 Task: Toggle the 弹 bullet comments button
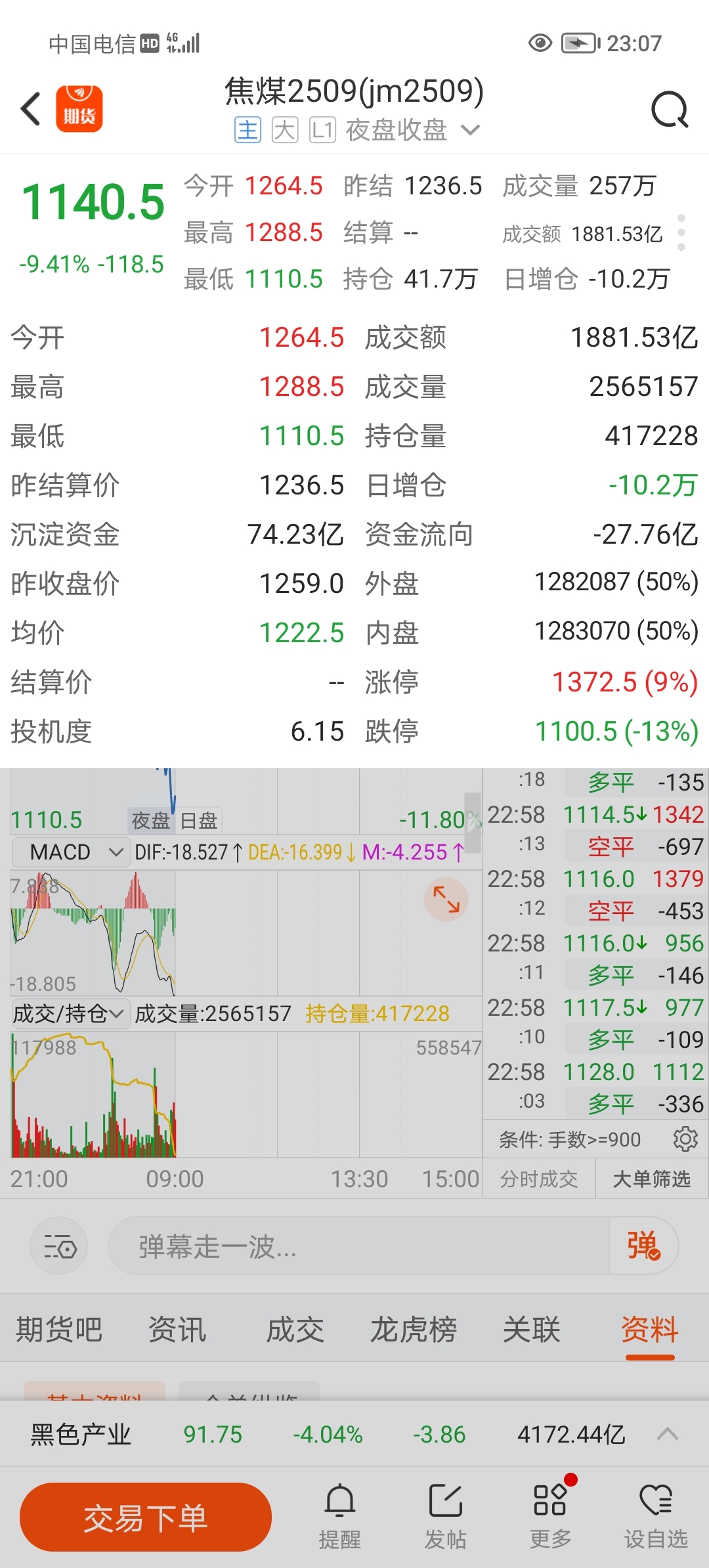[x=643, y=1246]
